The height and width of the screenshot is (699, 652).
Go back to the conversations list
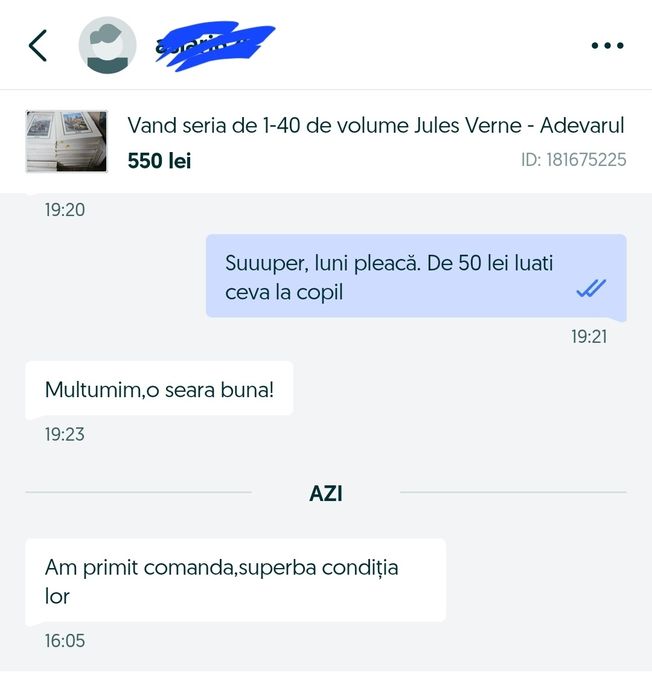38,46
